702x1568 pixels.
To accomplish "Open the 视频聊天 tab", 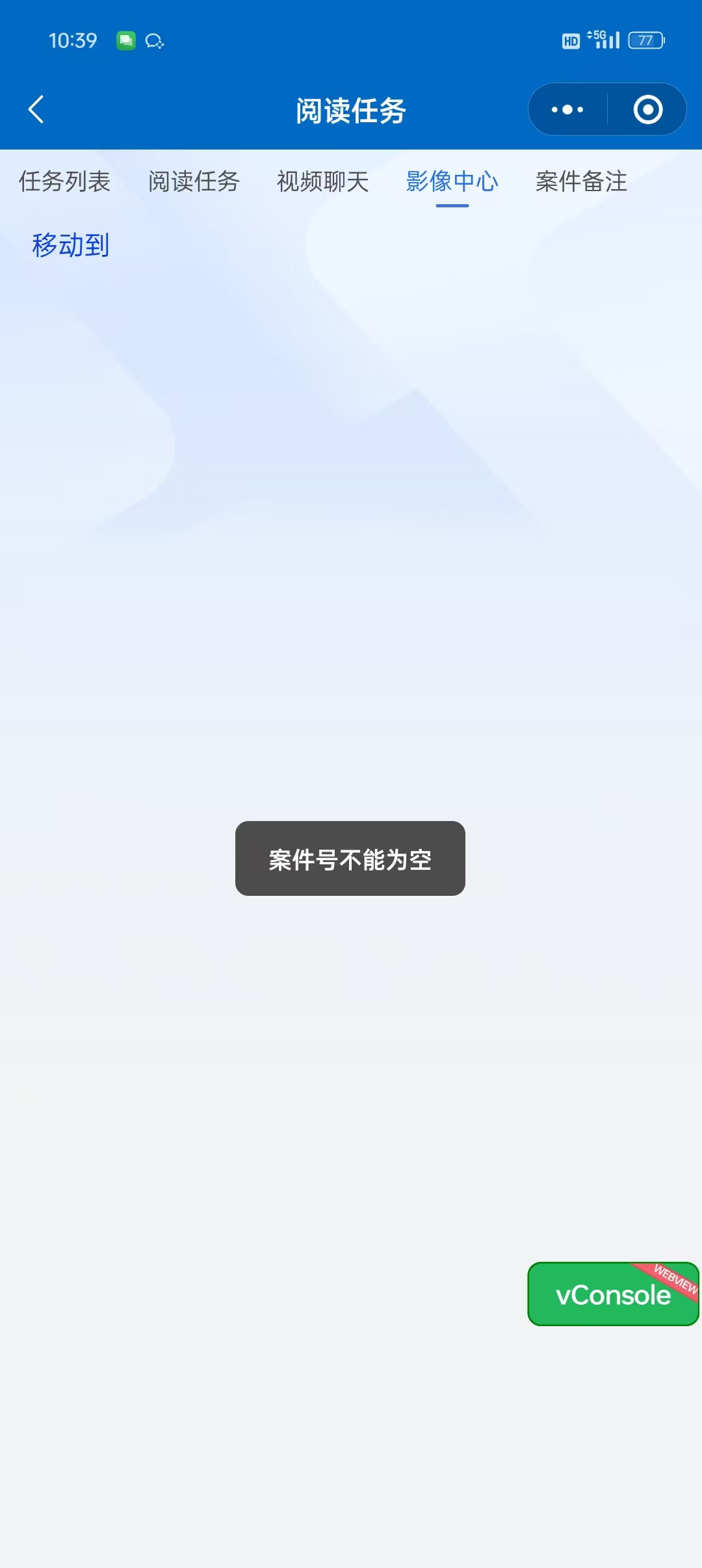I will pos(322,181).
